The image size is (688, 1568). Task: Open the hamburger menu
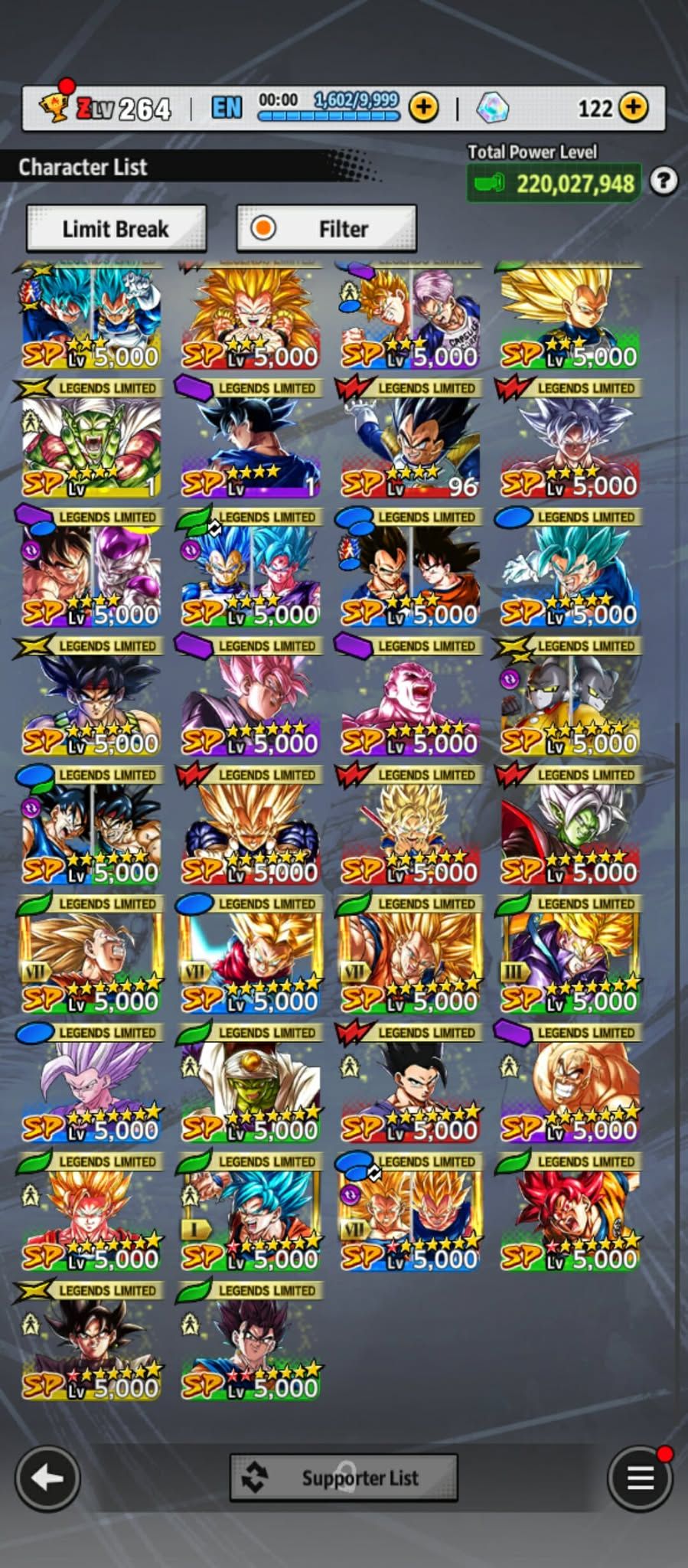point(640,1478)
